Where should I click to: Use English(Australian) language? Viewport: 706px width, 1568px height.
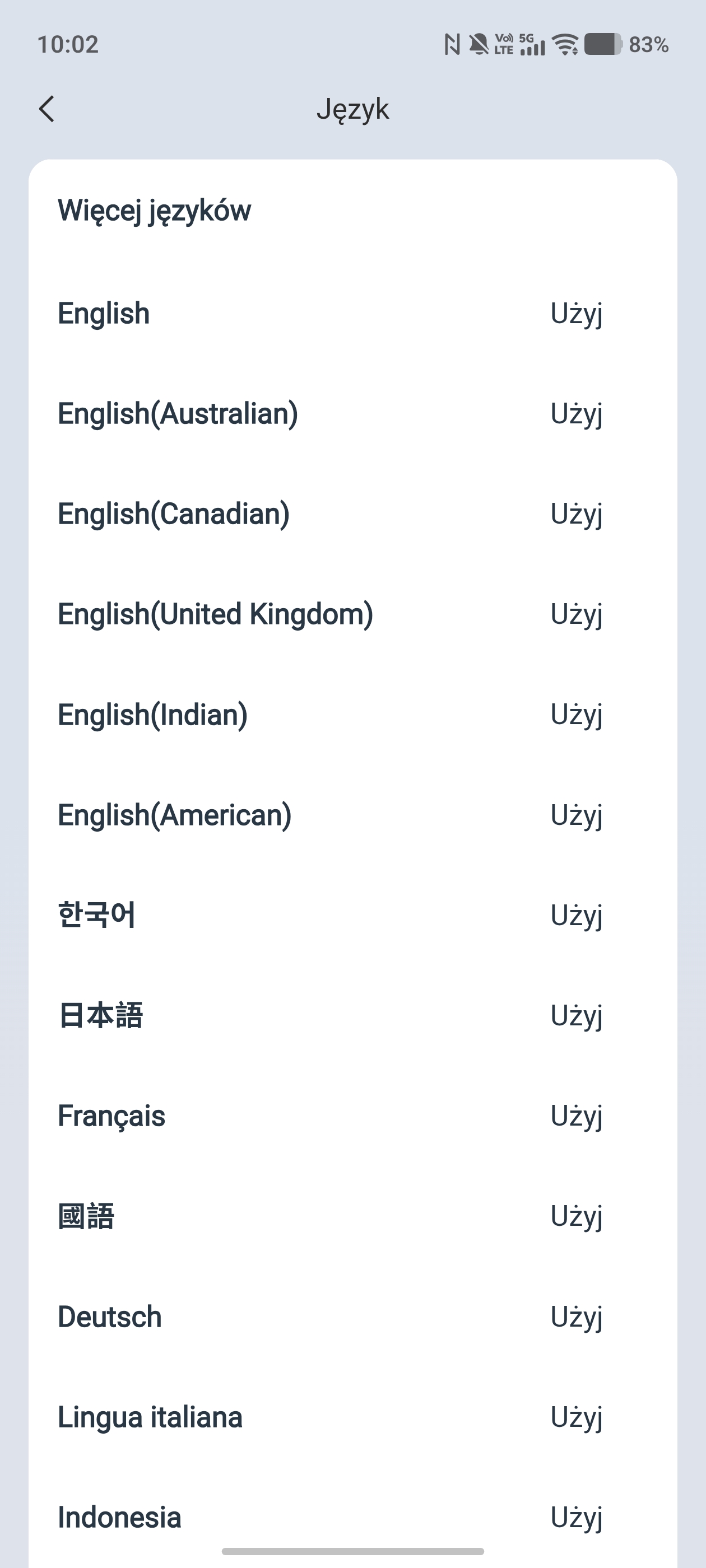pyautogui.click(x=575, y=414)
